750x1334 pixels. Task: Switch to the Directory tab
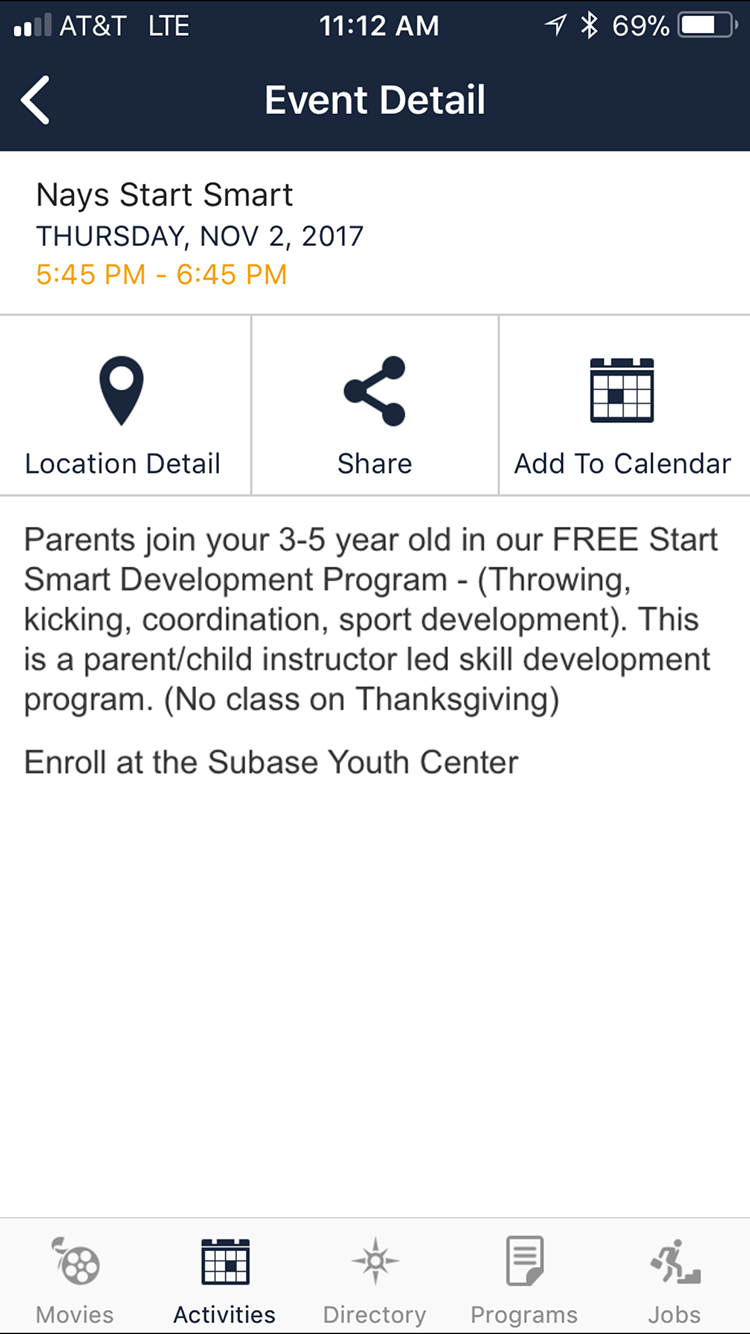tap(375, 1277)
